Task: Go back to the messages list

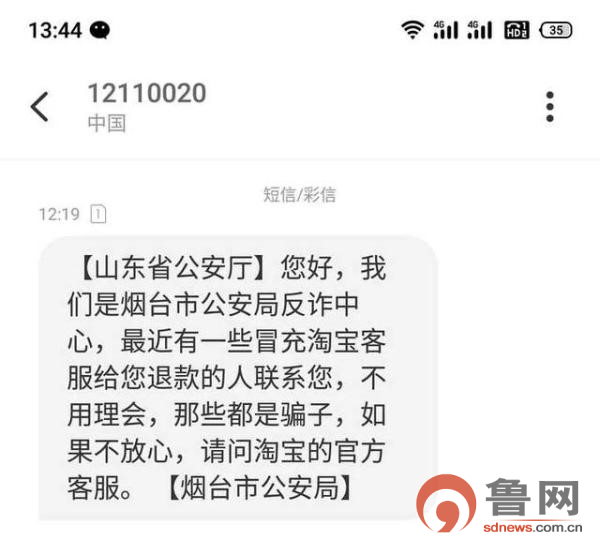Action: tap(39, 106)
